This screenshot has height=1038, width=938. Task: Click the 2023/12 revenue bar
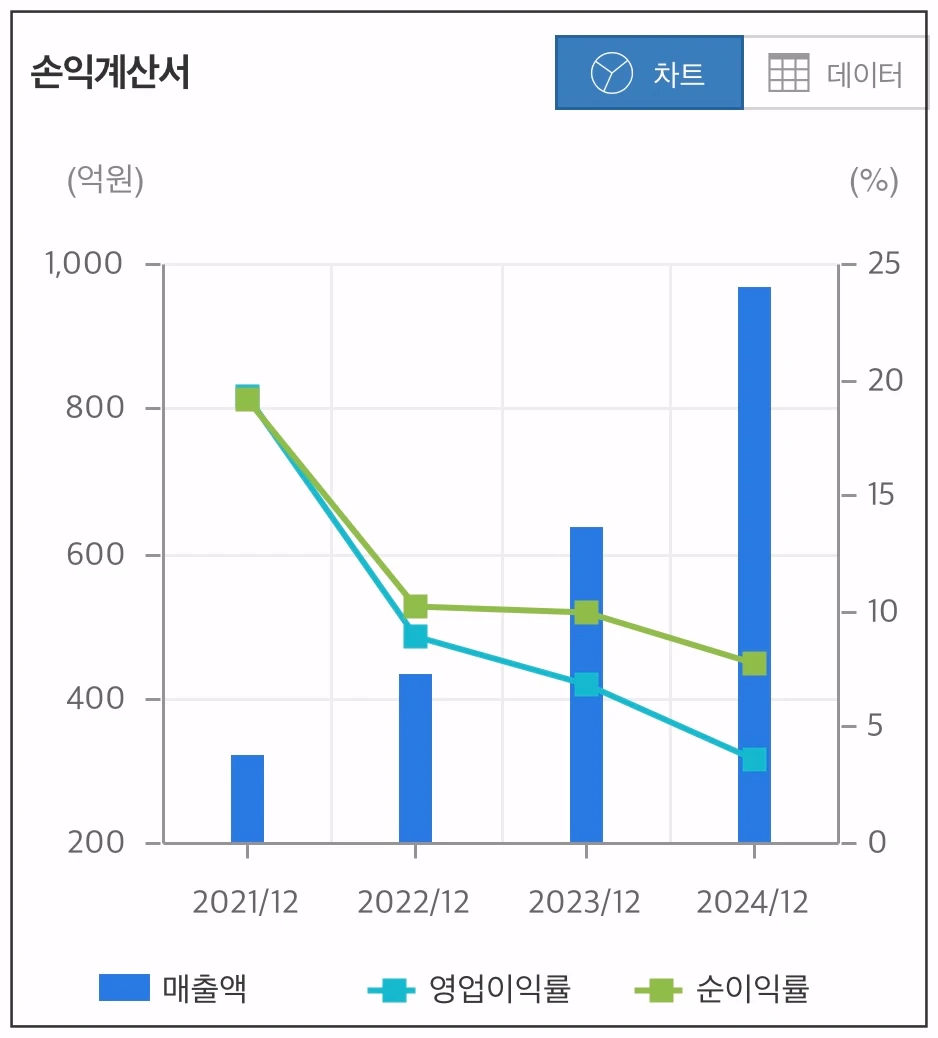pos(588,780)
